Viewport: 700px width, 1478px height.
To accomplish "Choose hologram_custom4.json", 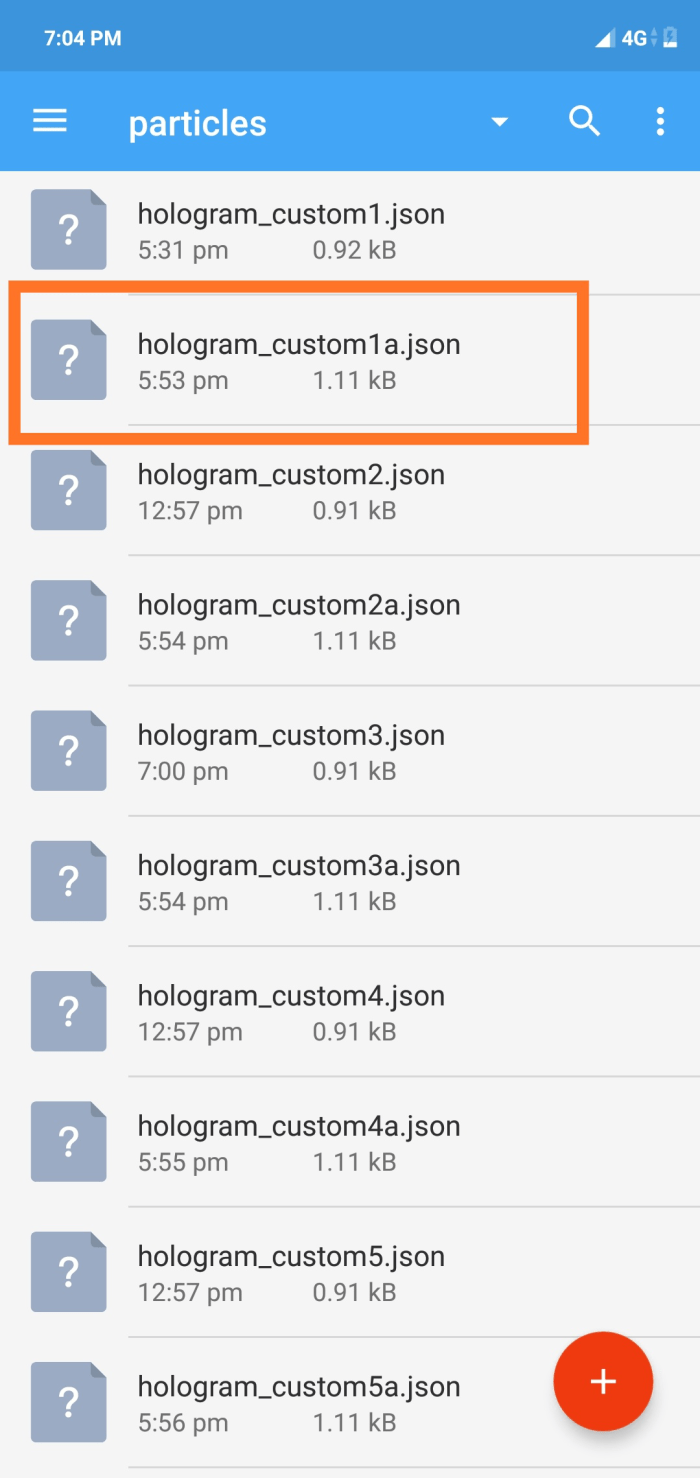I will tap(350, 1012).
